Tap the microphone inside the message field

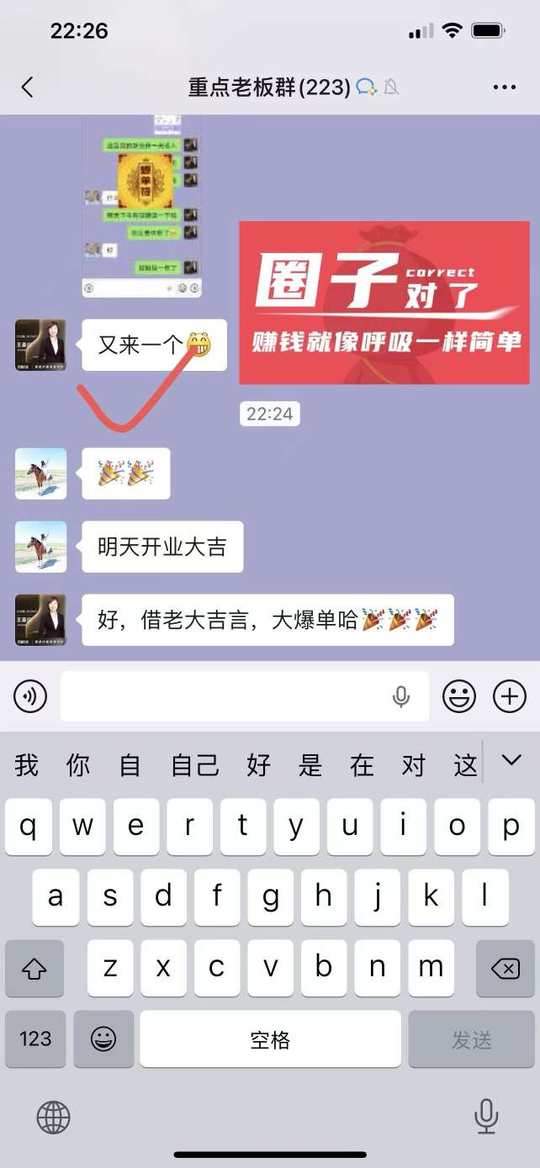click(401, 697)
